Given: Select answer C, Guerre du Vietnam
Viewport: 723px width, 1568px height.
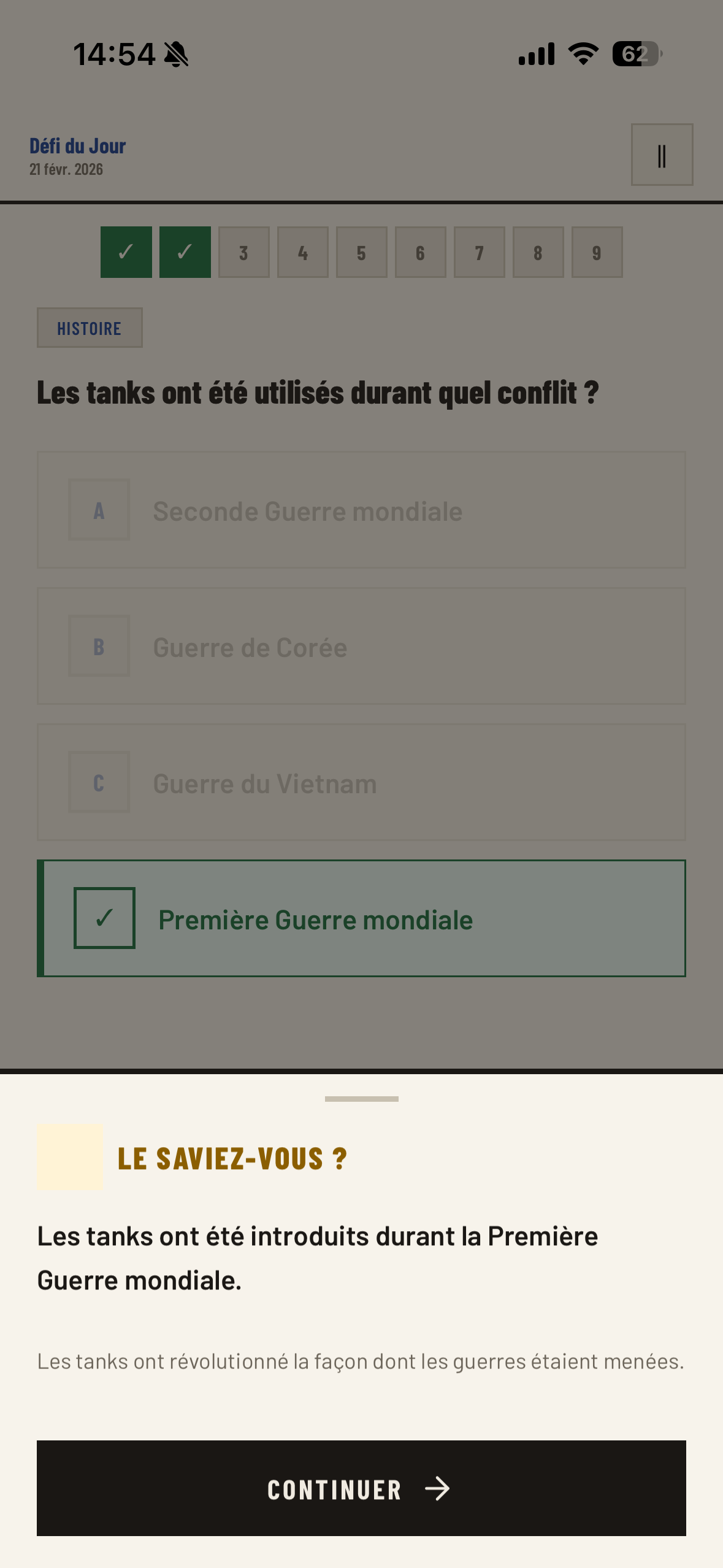Looking at the screenshot, I should pos(361,782).
